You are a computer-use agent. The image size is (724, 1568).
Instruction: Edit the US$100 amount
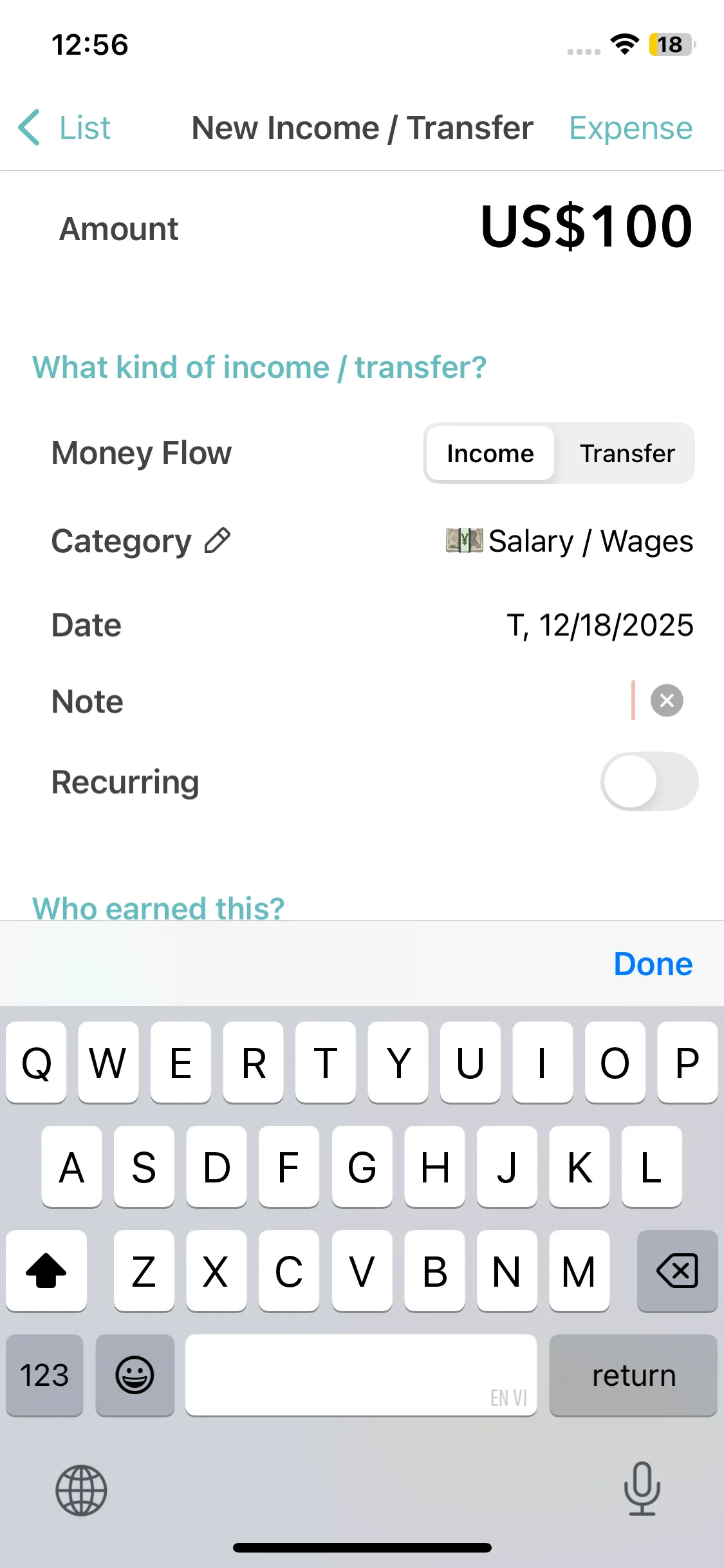(586, 227)
